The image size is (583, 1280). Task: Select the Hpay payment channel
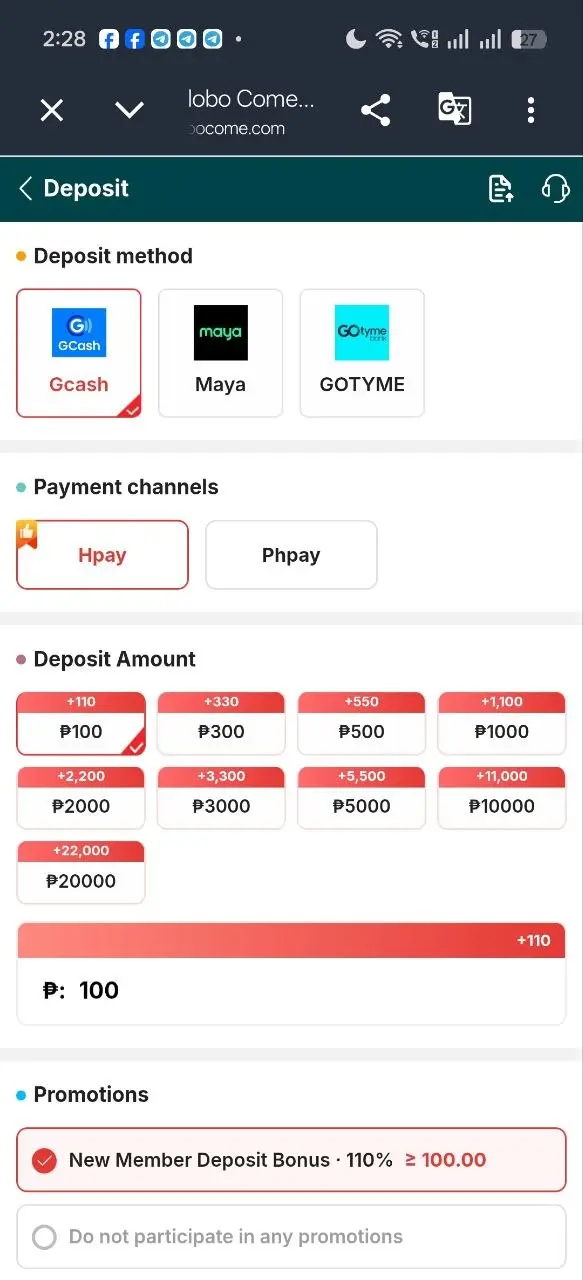[102, 555]
